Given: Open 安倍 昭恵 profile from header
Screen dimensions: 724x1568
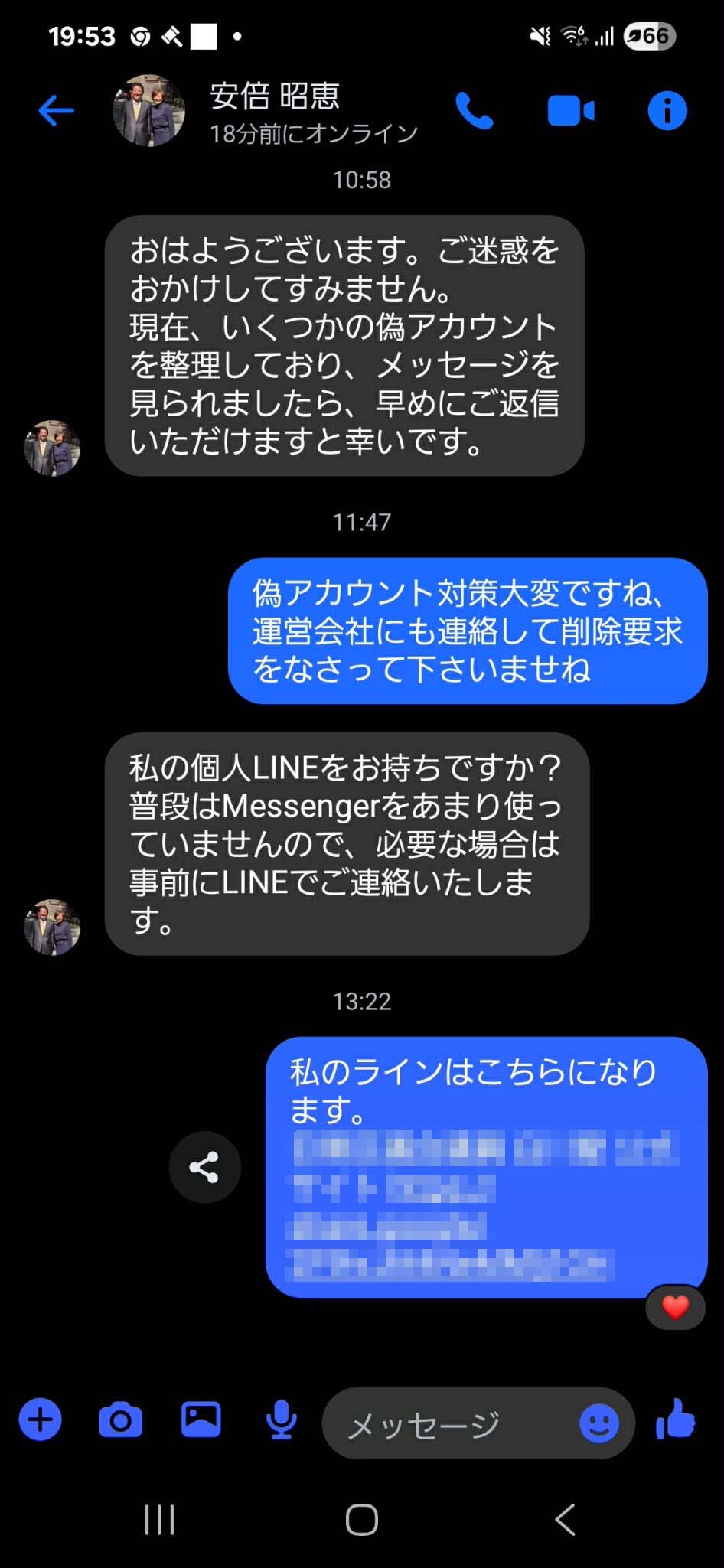Looking at the screenshot, I should [x=274, y=111].
